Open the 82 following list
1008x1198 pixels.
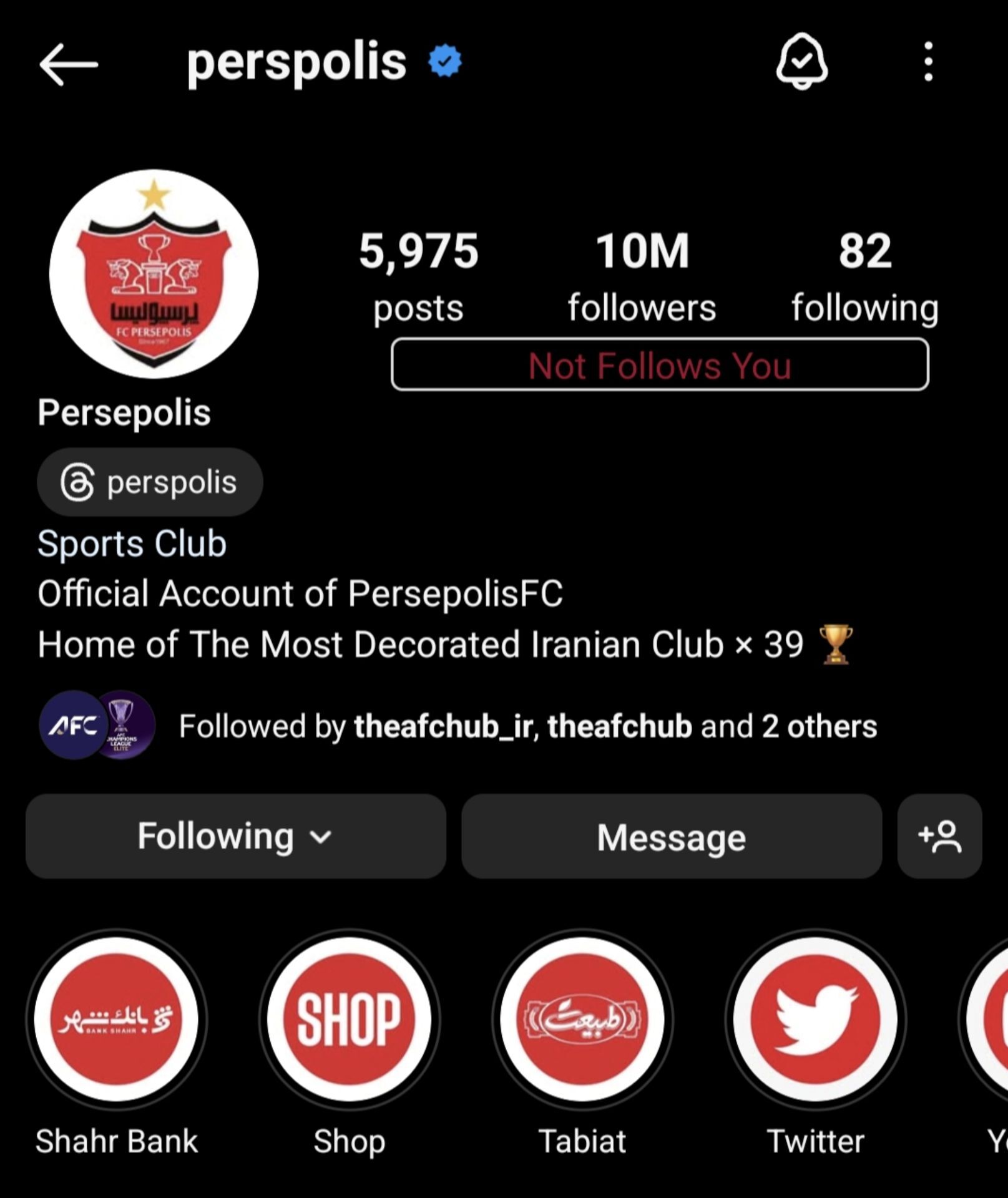[864, 276]
